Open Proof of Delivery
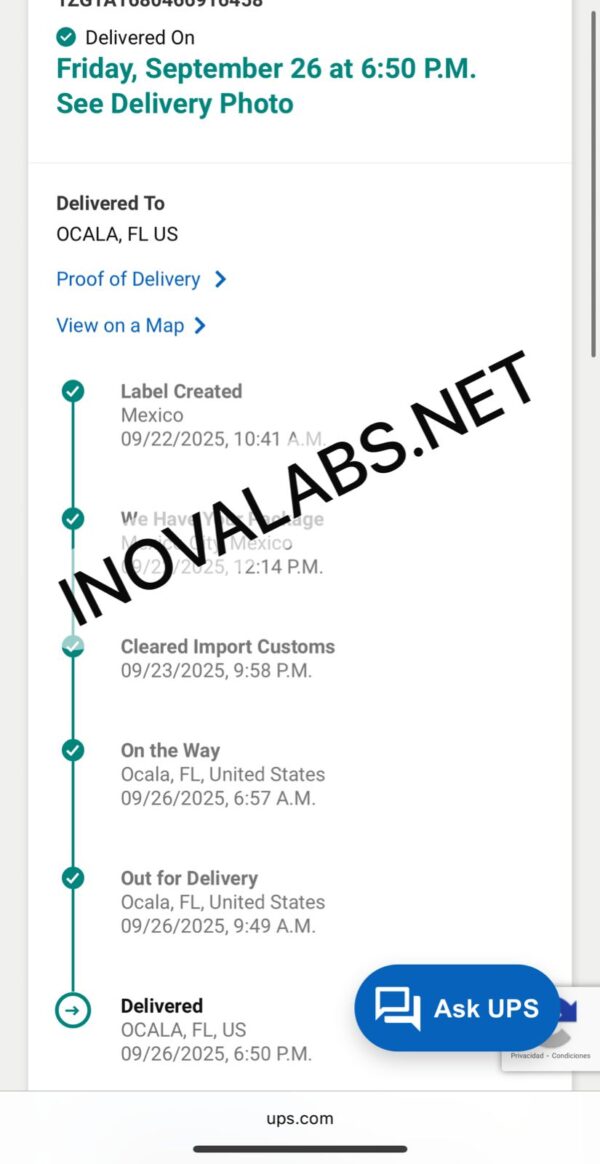This screenshot has width=600, height=1164. click(x=140, y=279)
